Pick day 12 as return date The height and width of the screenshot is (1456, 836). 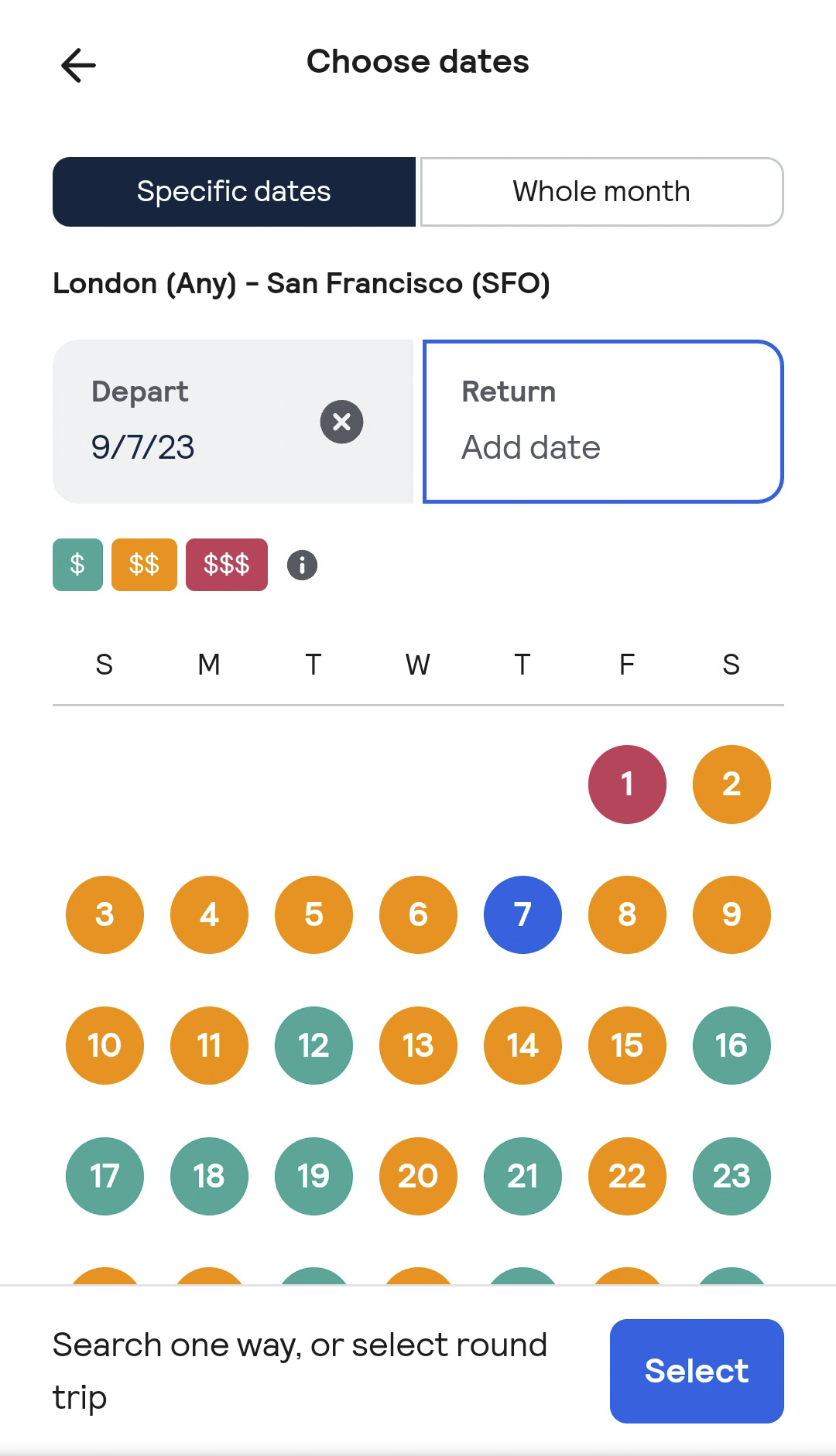(x=313, y=1045)
